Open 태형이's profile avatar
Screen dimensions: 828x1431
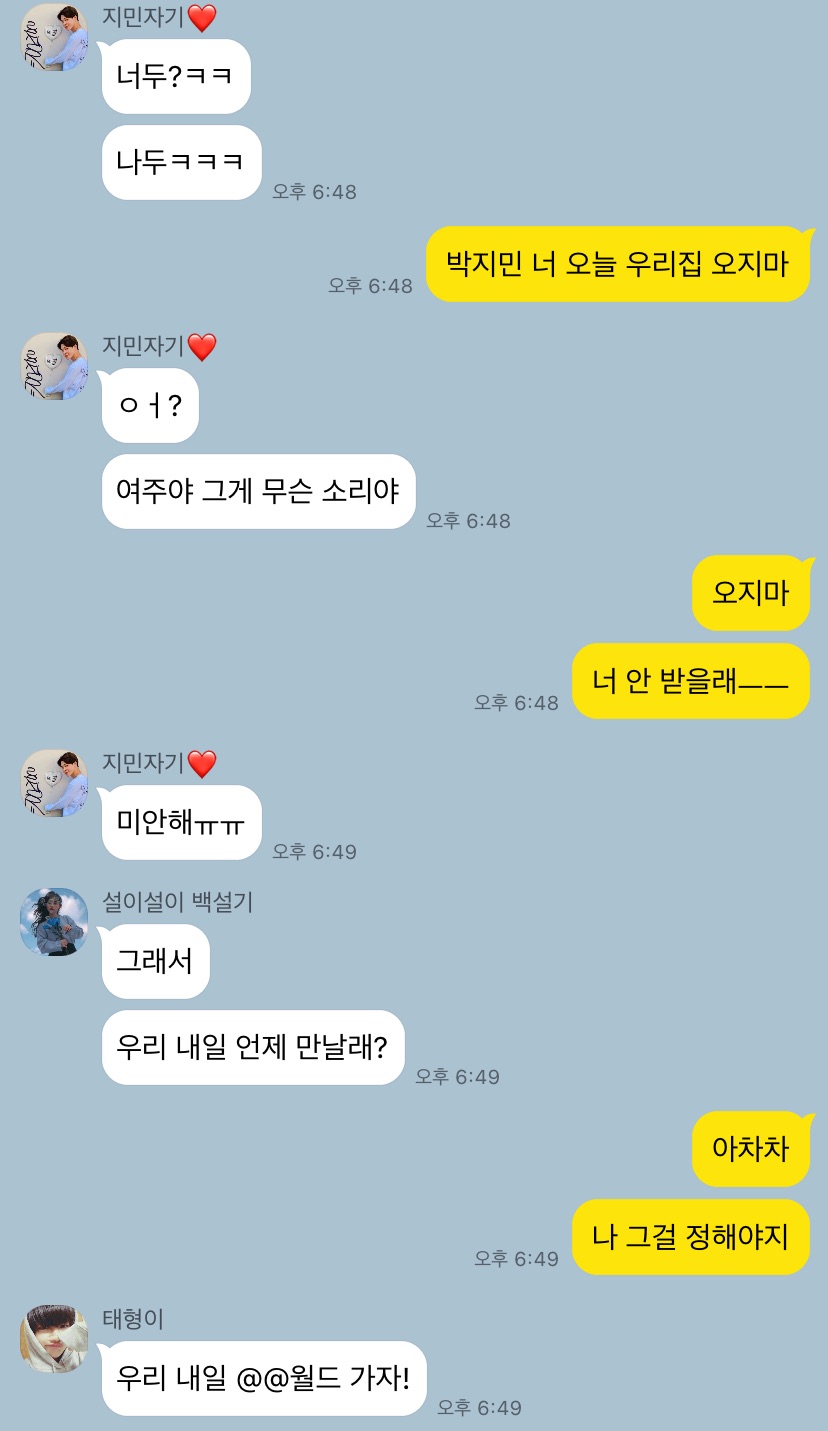54,1338
